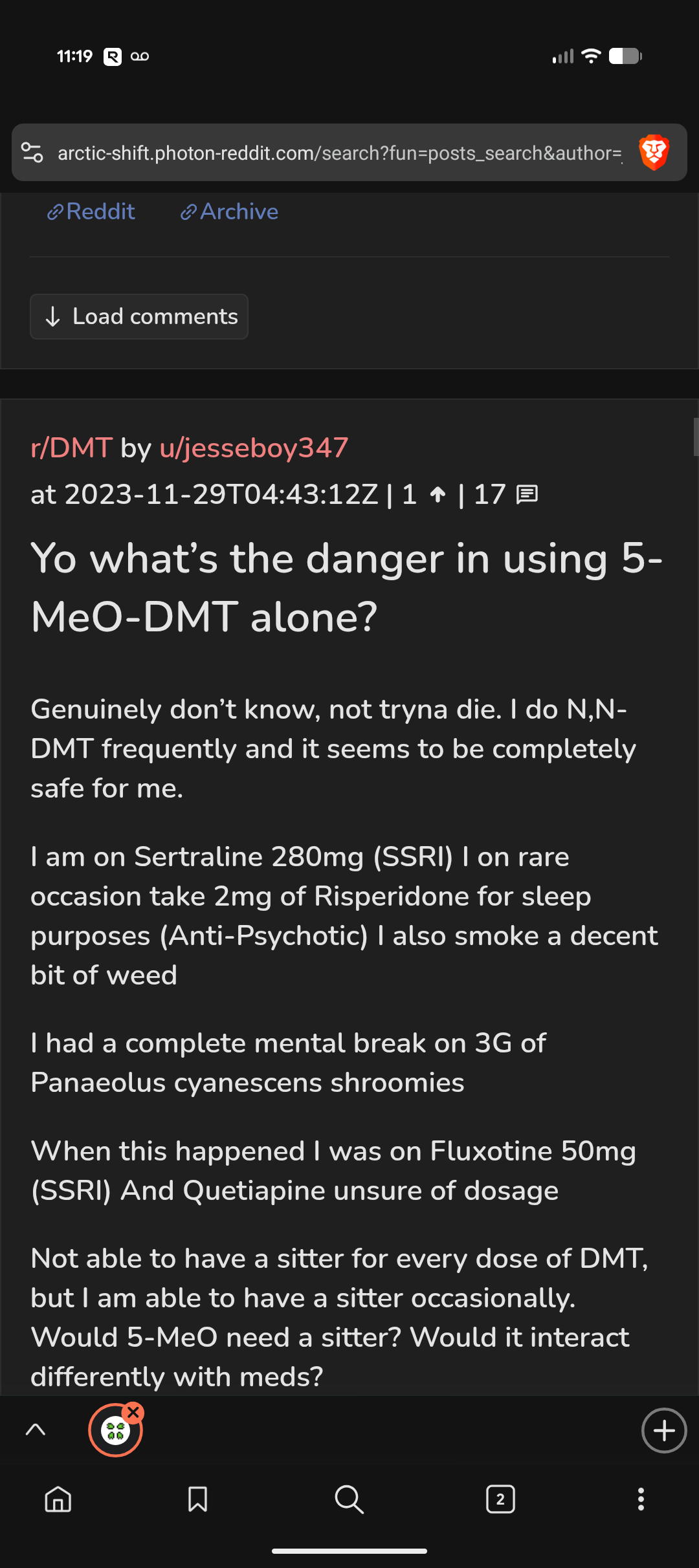Viewport: 699px width, 1568px height.
Task: Open browser overflow menu
Action: point(641,1499)
